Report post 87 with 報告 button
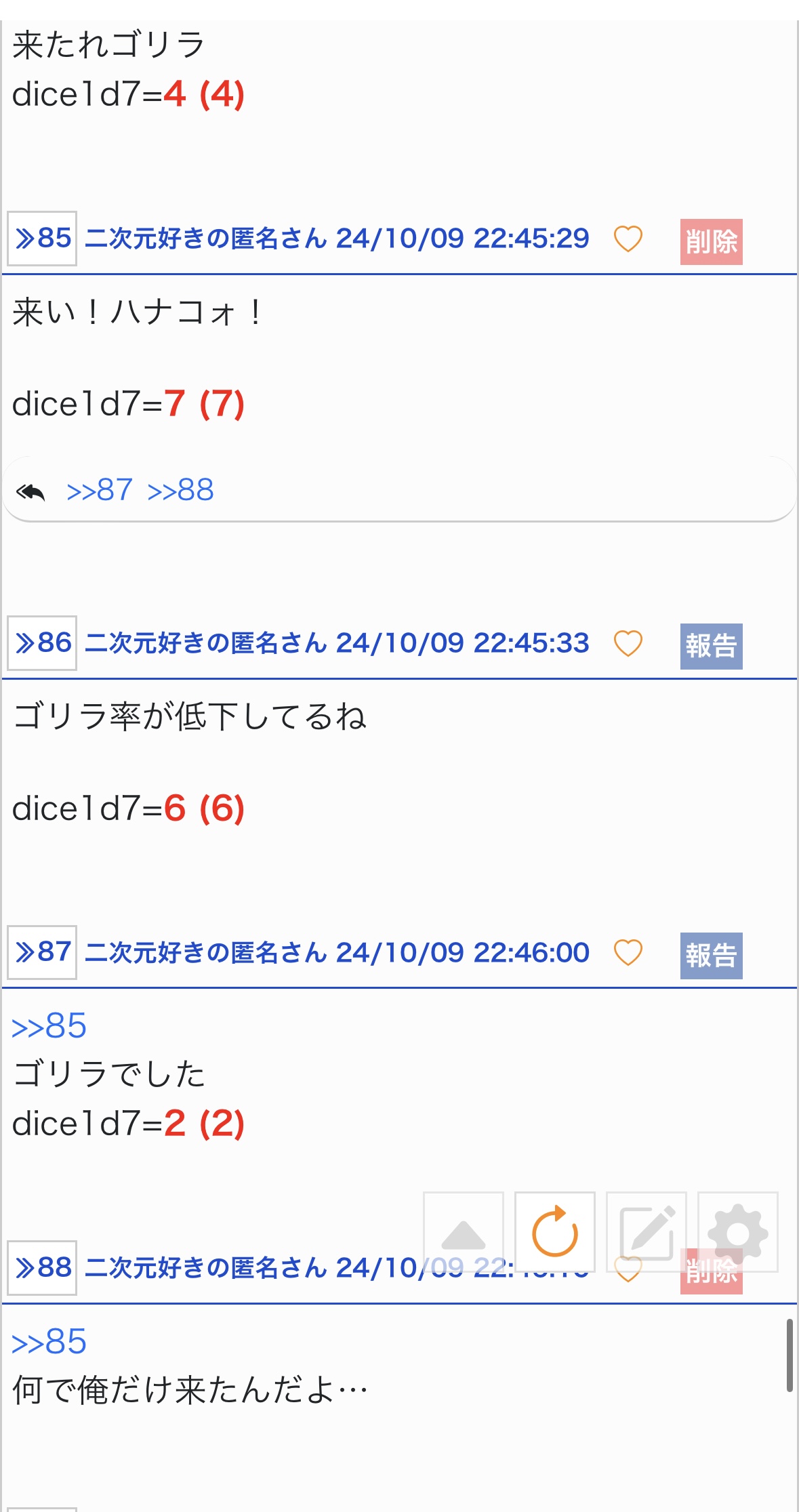The image size is (799, 1512). (x=711, y=956)
